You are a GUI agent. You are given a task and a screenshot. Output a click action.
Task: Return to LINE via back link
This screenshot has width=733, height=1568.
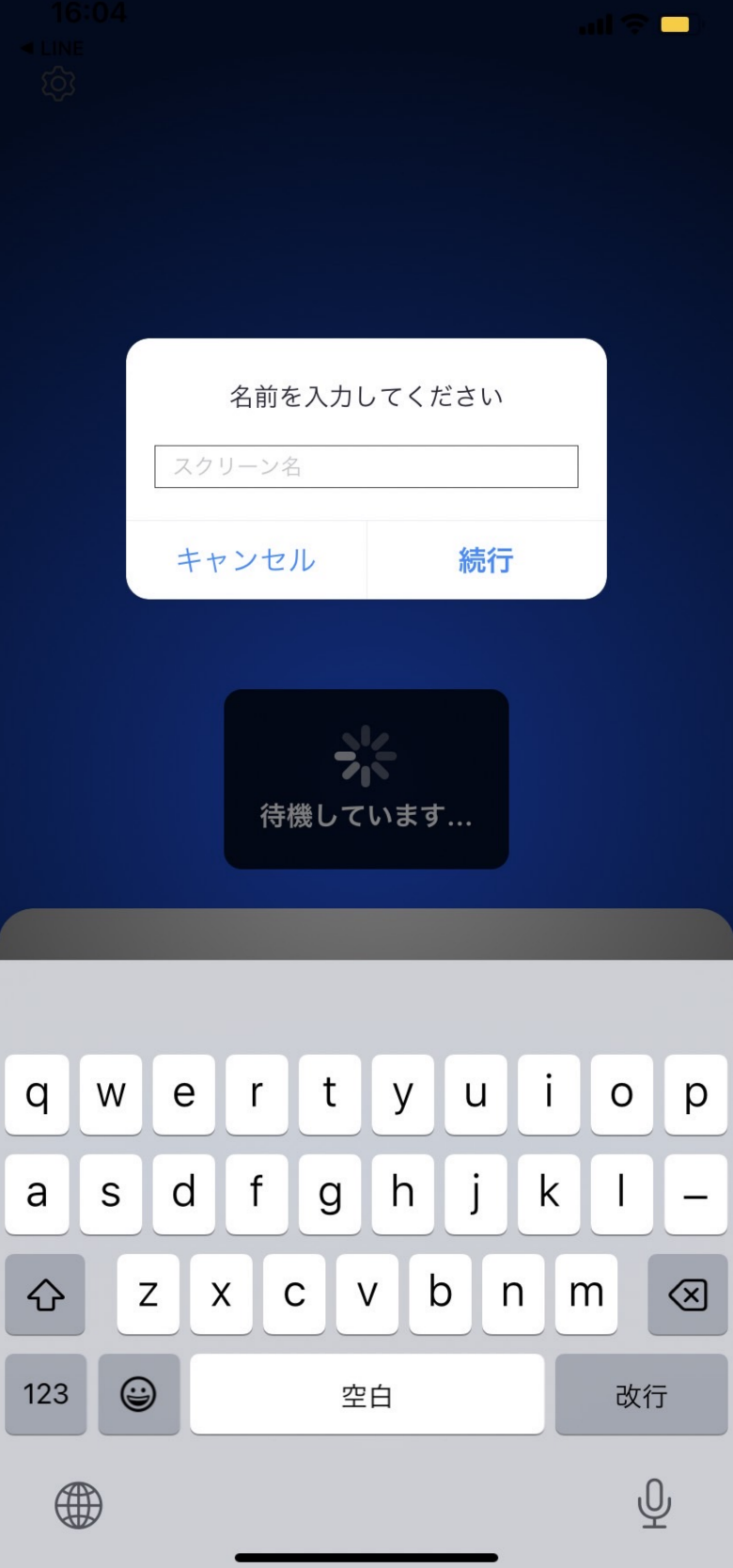53,48
